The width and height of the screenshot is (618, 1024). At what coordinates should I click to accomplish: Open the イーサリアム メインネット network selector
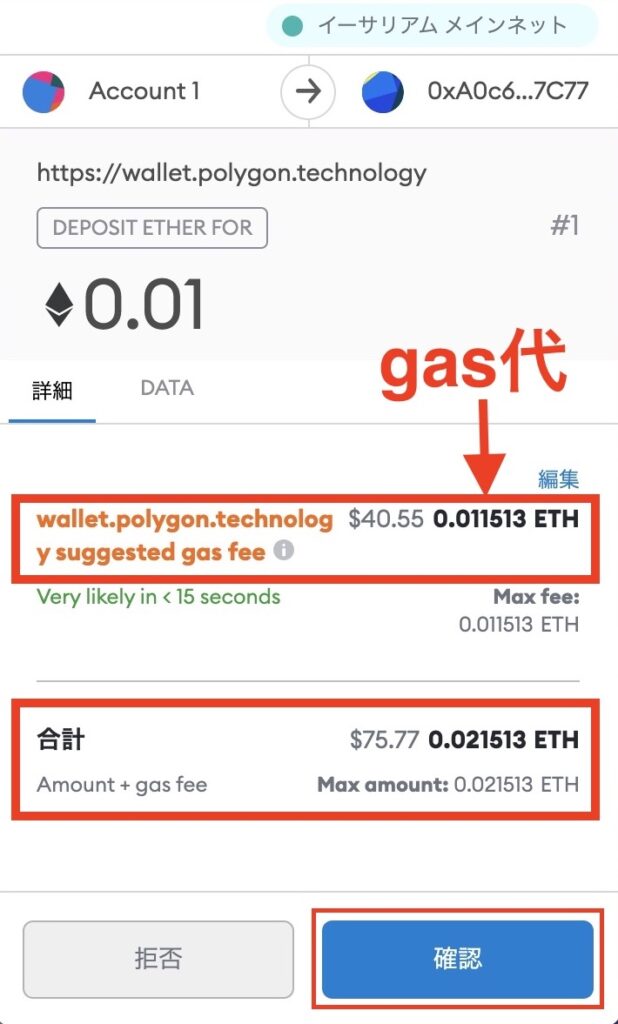point(432,26)
